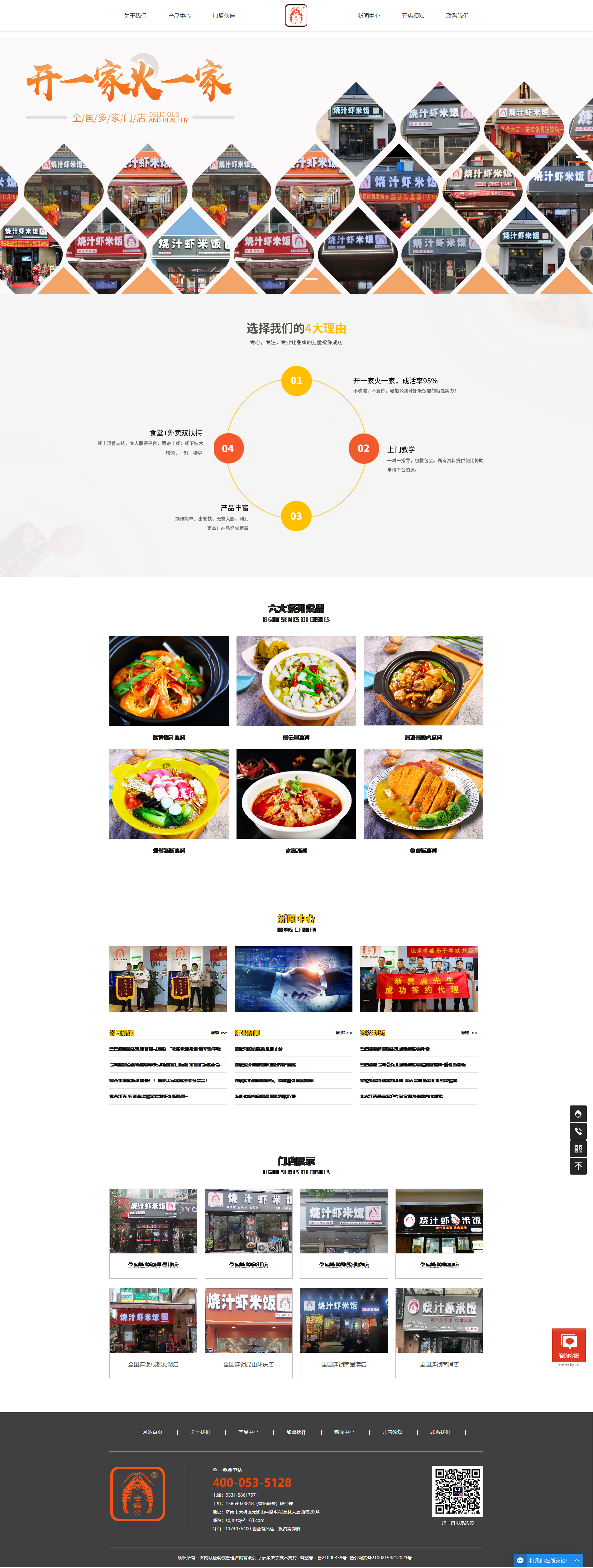
Task: Open the phone icon in side toolbar
Action: [x=578, y=1132]
